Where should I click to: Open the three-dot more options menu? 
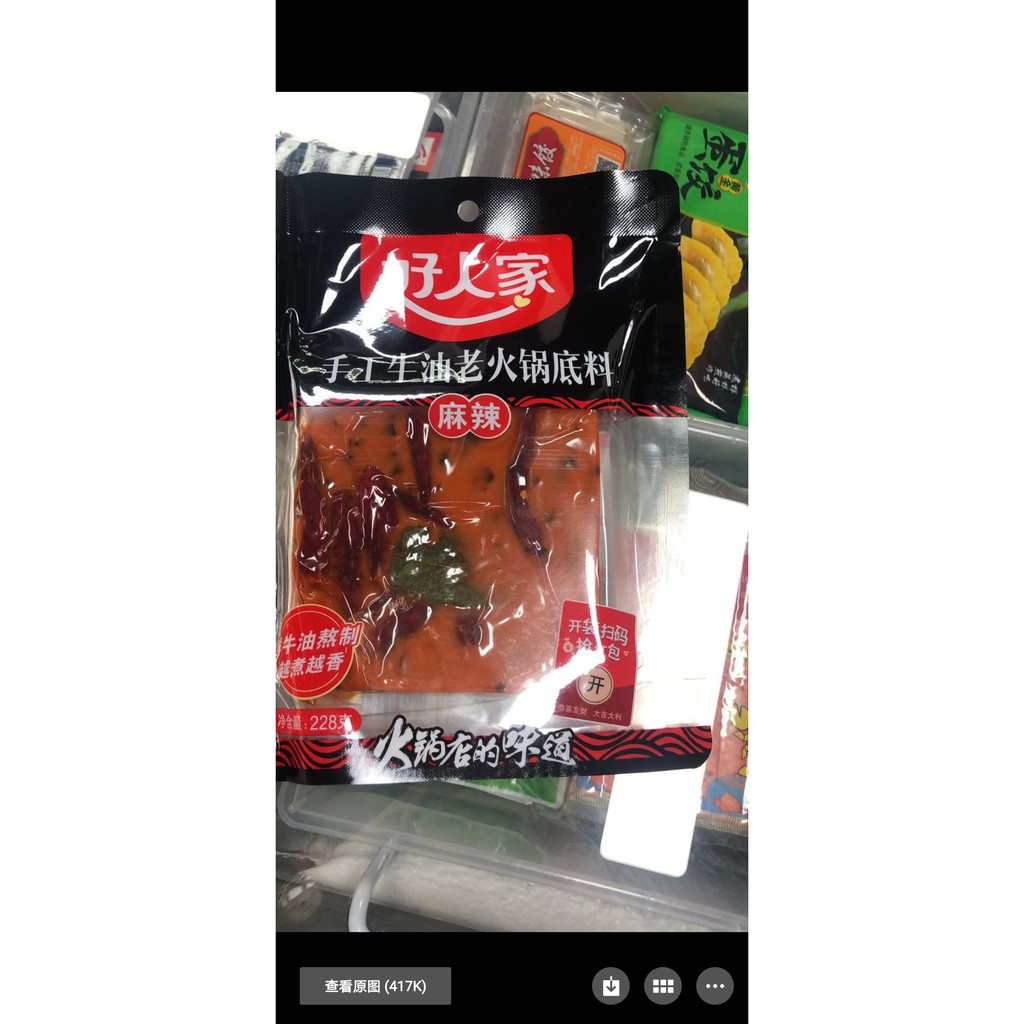(x=715, y=986)
